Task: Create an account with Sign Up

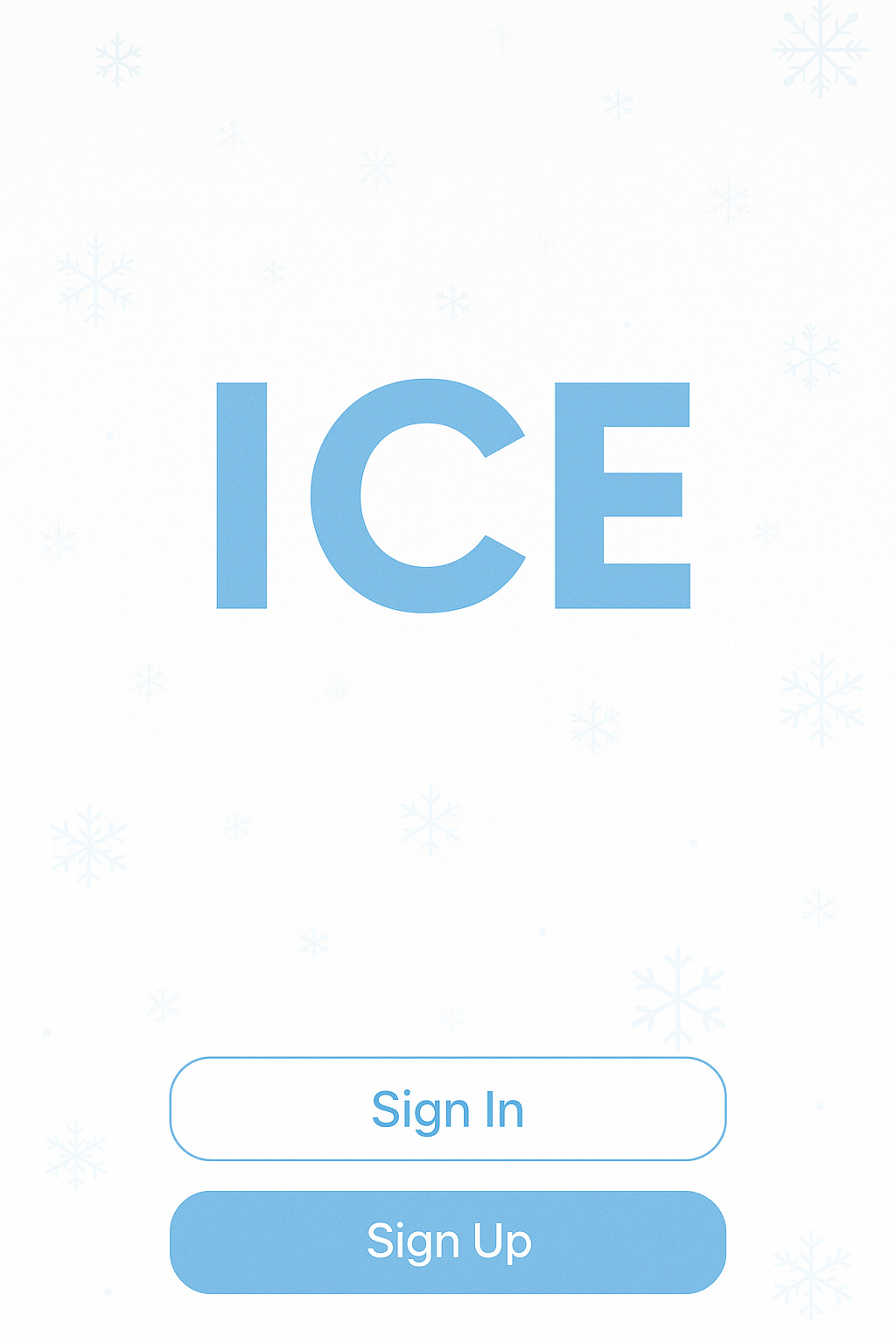Action: coord(448,1242)
